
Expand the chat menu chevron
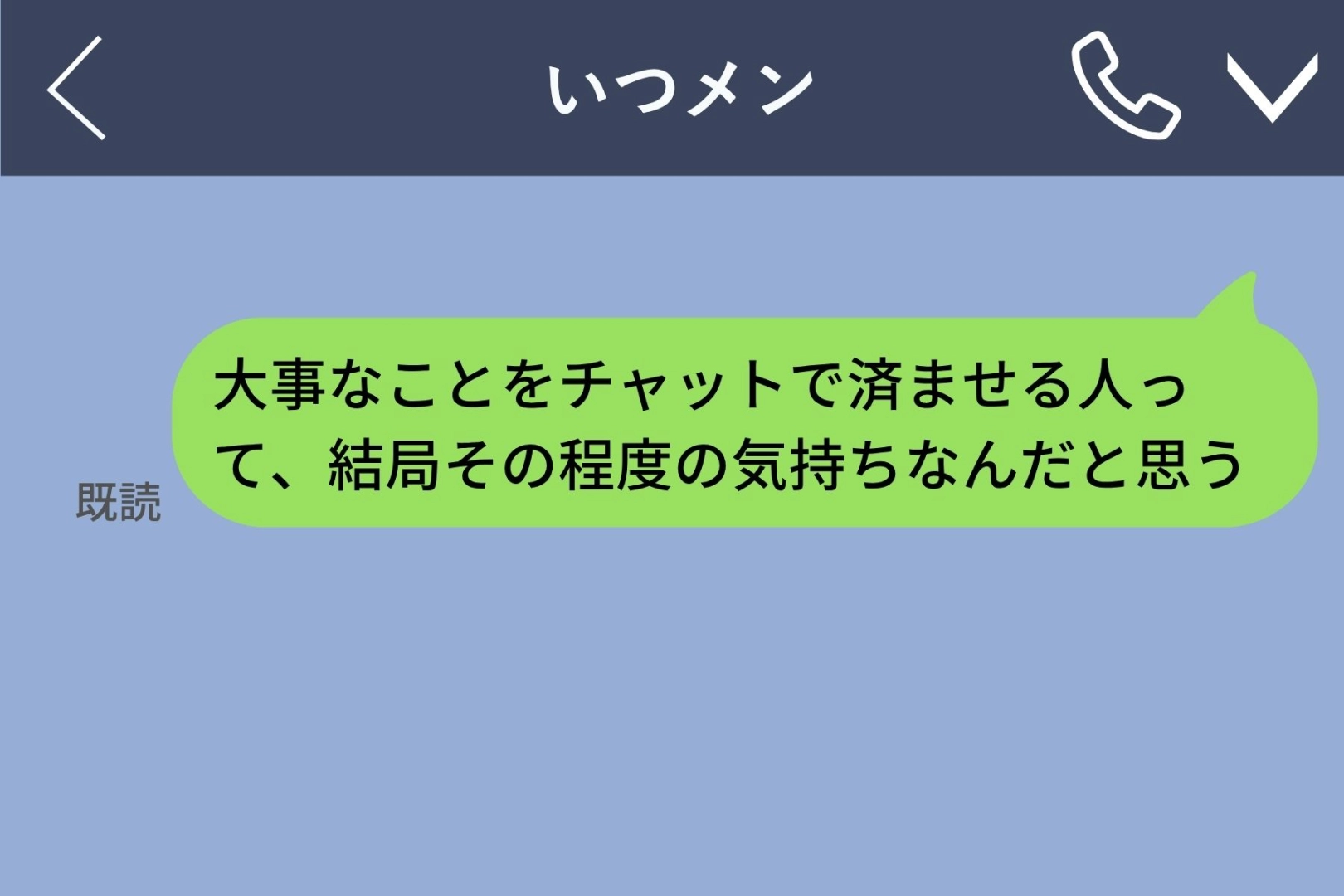click(1272, 88)
